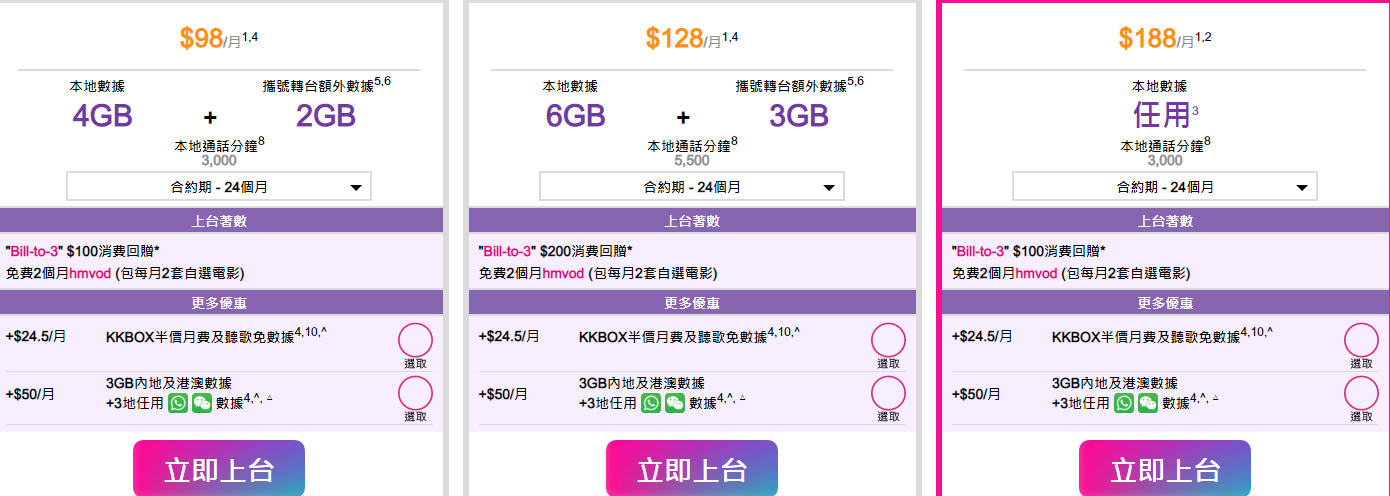Open the hmvod link in the $98 plan
The image size is (1390, 496).
pos(90,273)
